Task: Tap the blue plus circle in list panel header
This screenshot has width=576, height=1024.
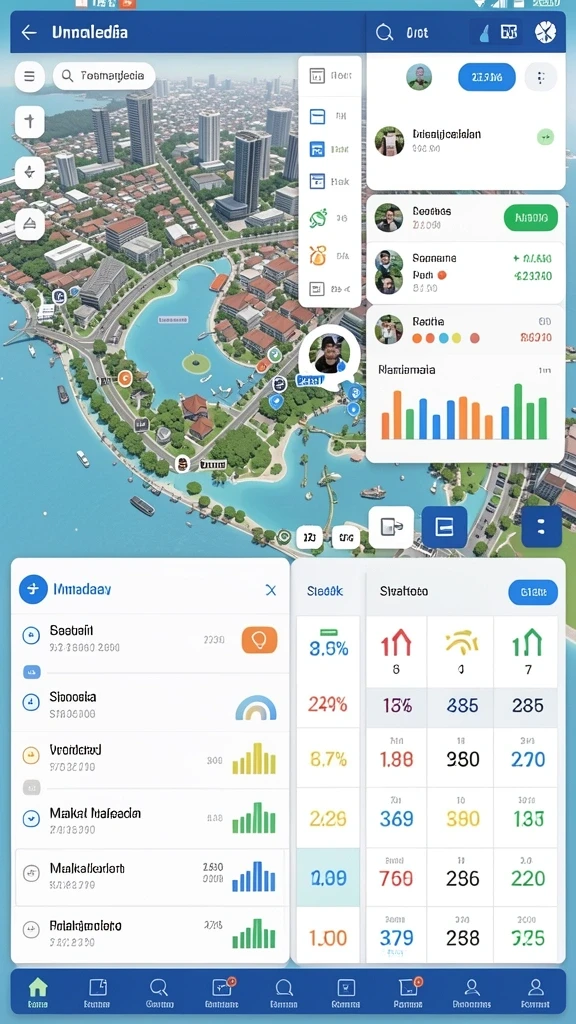Action: point(33,589)
